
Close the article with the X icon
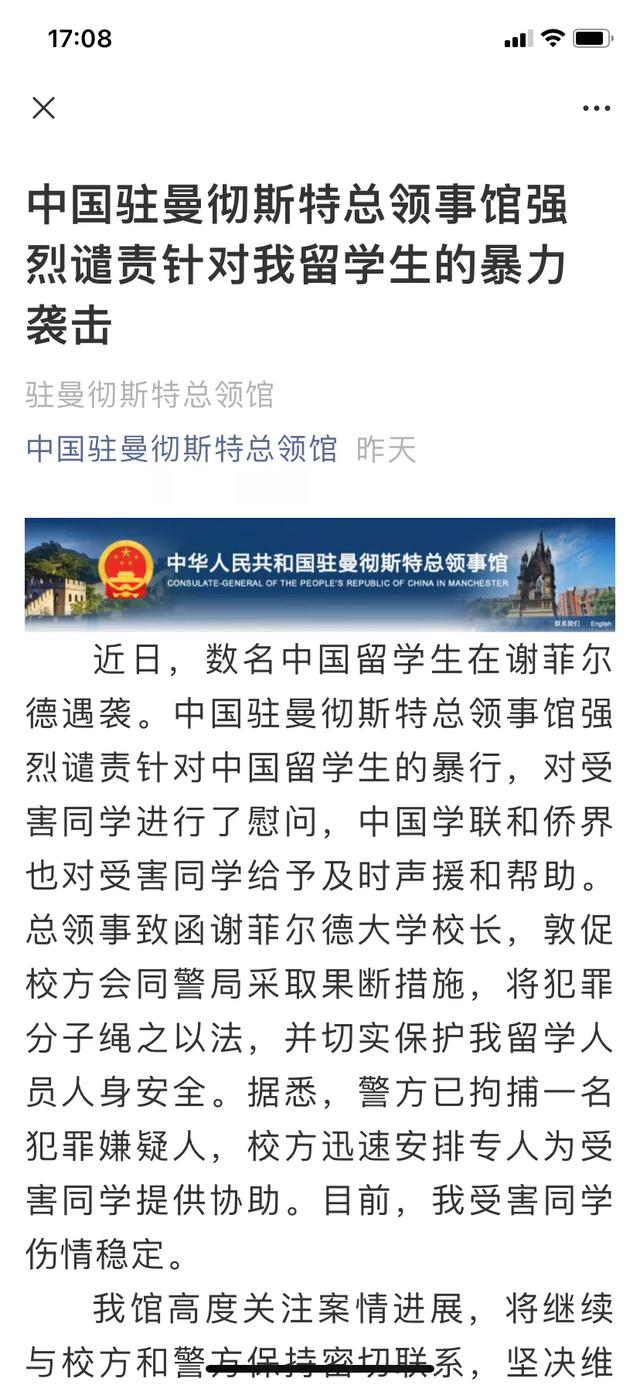[x=43, y=108]
